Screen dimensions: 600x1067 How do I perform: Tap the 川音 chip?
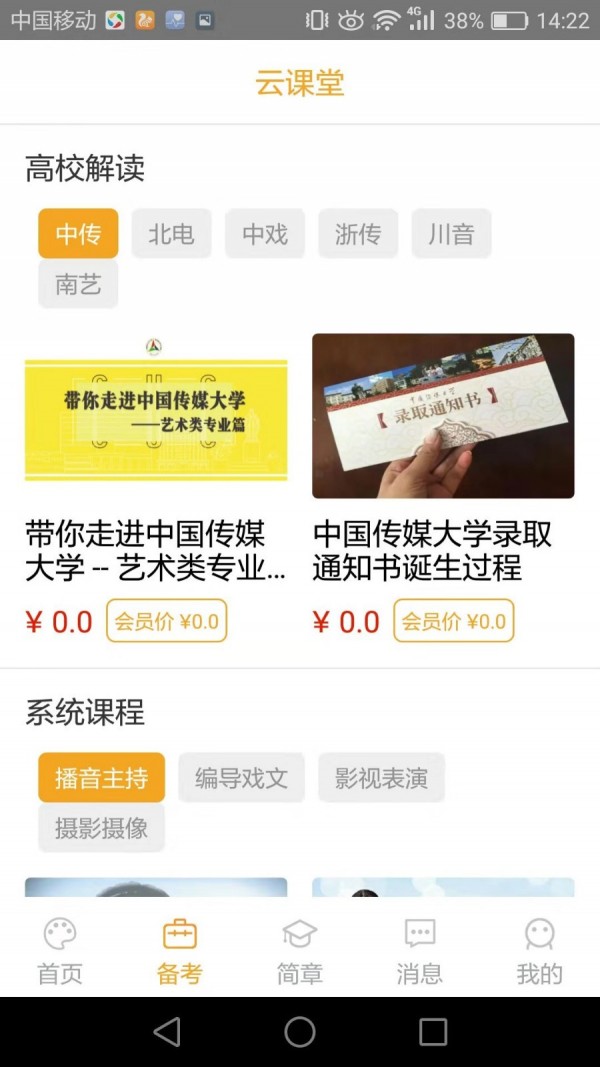click(x=451, y=234)
